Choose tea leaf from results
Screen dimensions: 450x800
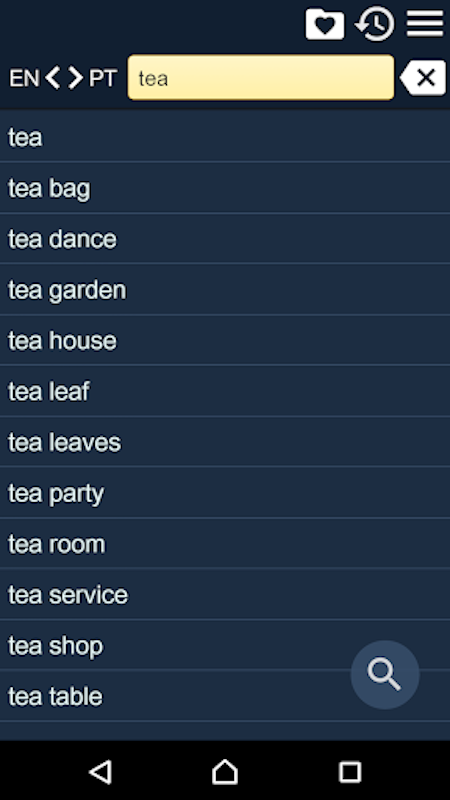225,391
